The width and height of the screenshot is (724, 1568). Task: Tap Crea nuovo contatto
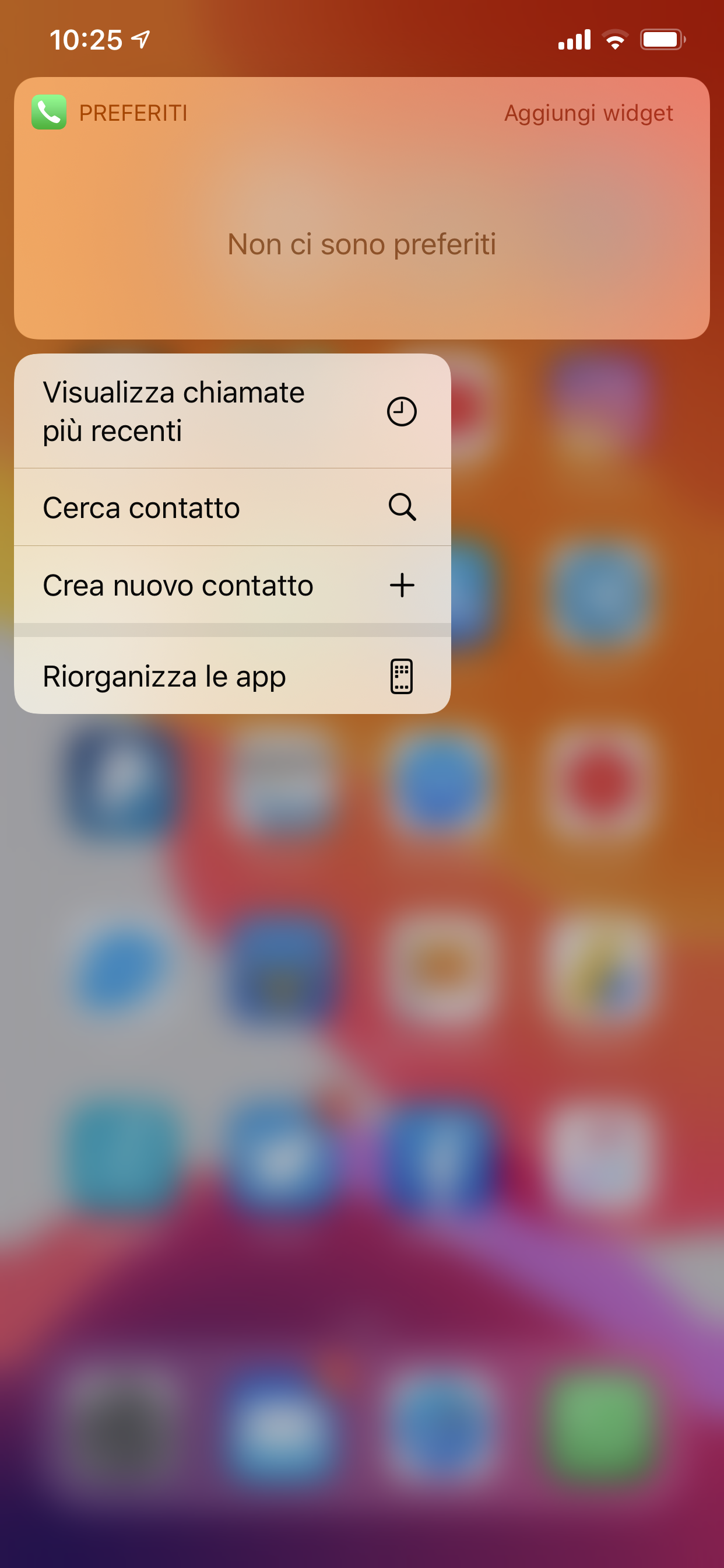[231, 585]
